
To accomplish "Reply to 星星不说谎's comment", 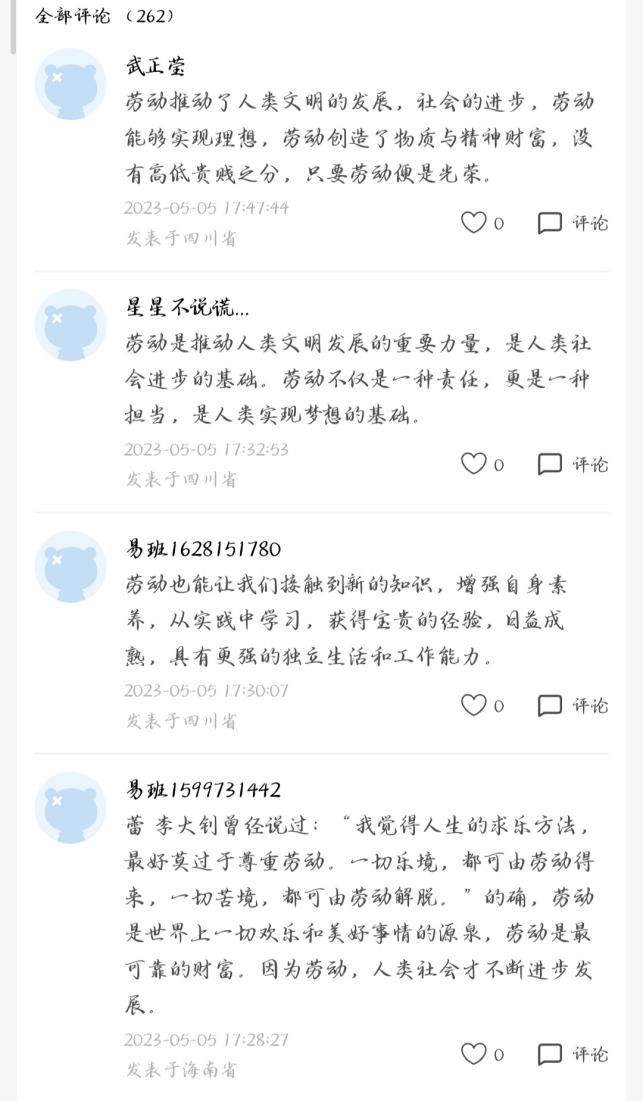I will (572, 463).
